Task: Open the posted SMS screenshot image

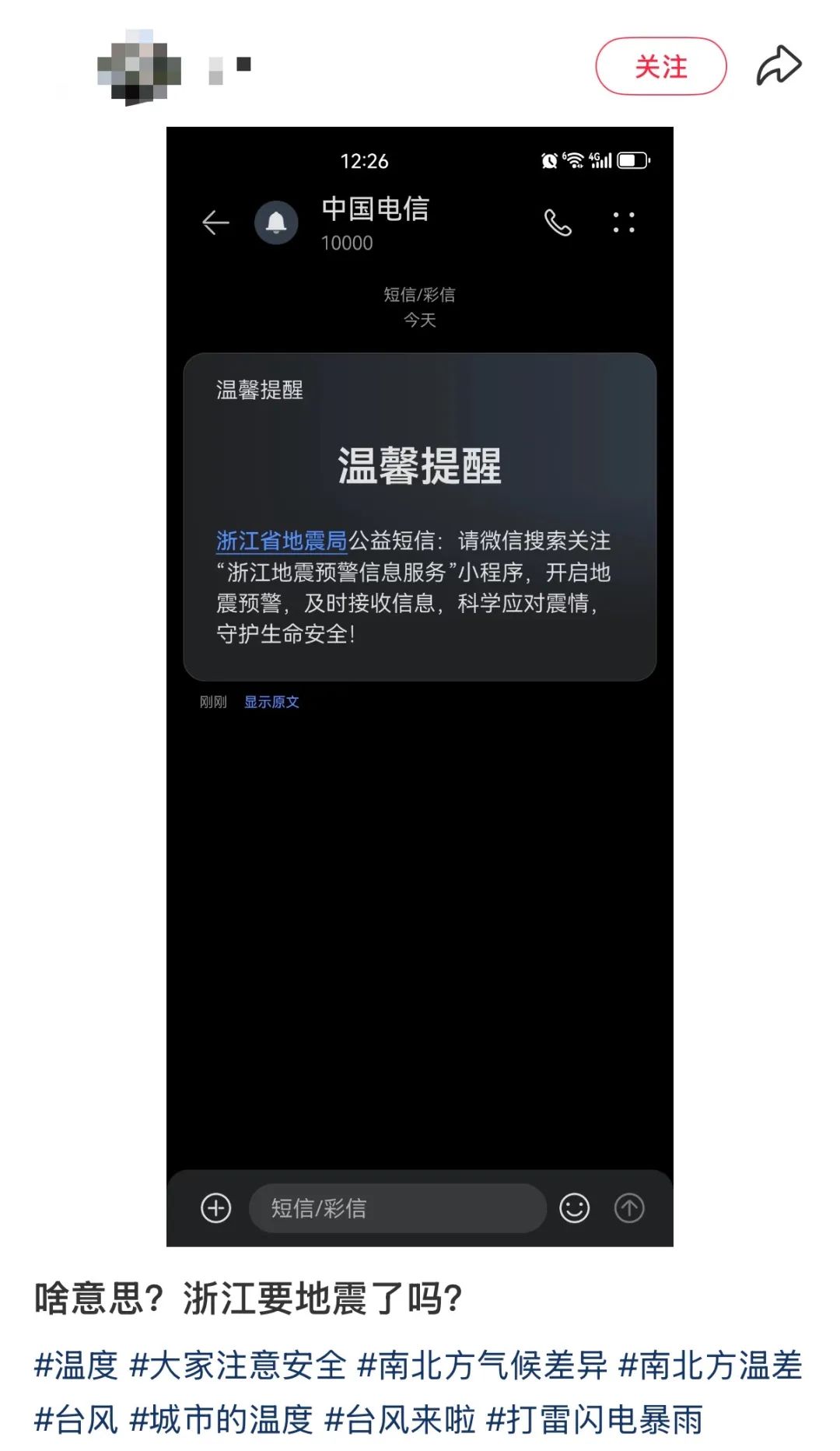Action: [x=419, y=685]
